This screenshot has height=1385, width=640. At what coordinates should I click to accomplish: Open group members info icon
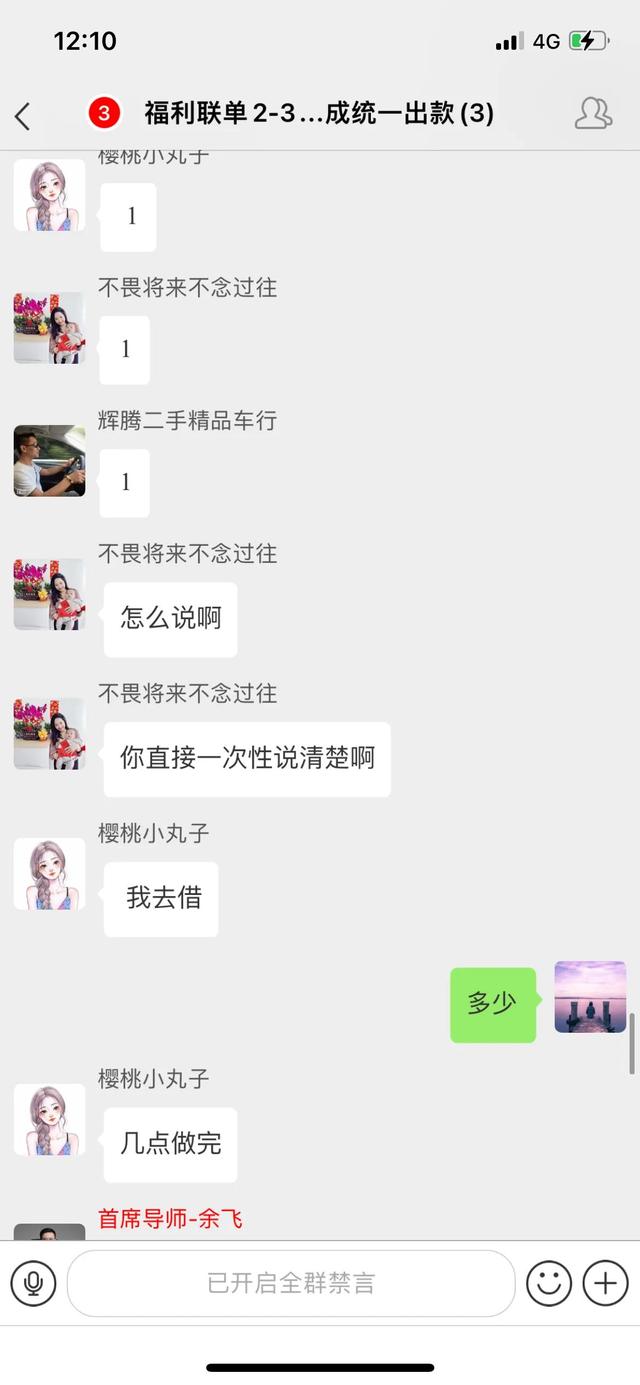593,113
